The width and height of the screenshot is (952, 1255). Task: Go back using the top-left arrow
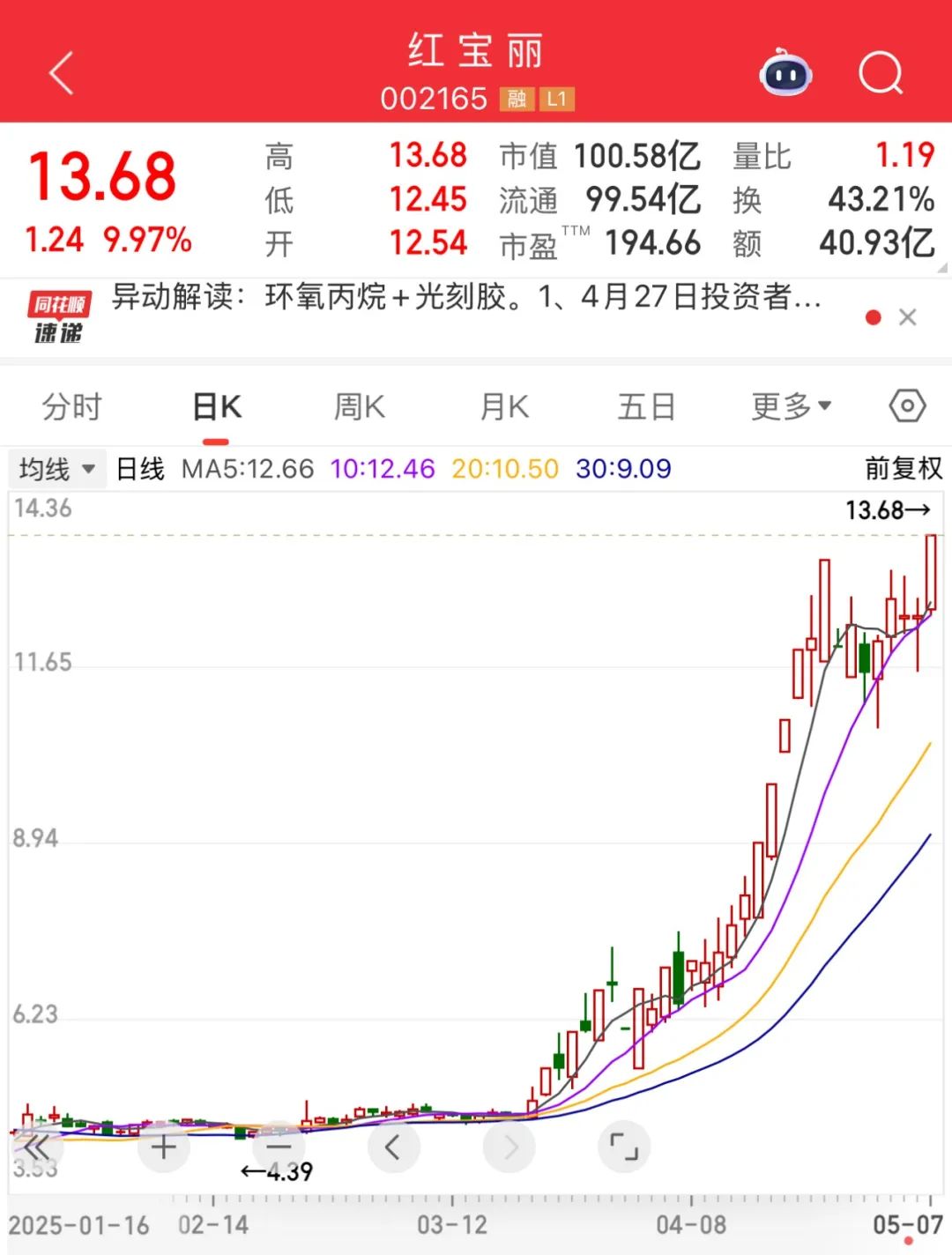pyautogui.click(x=61, y=73)
